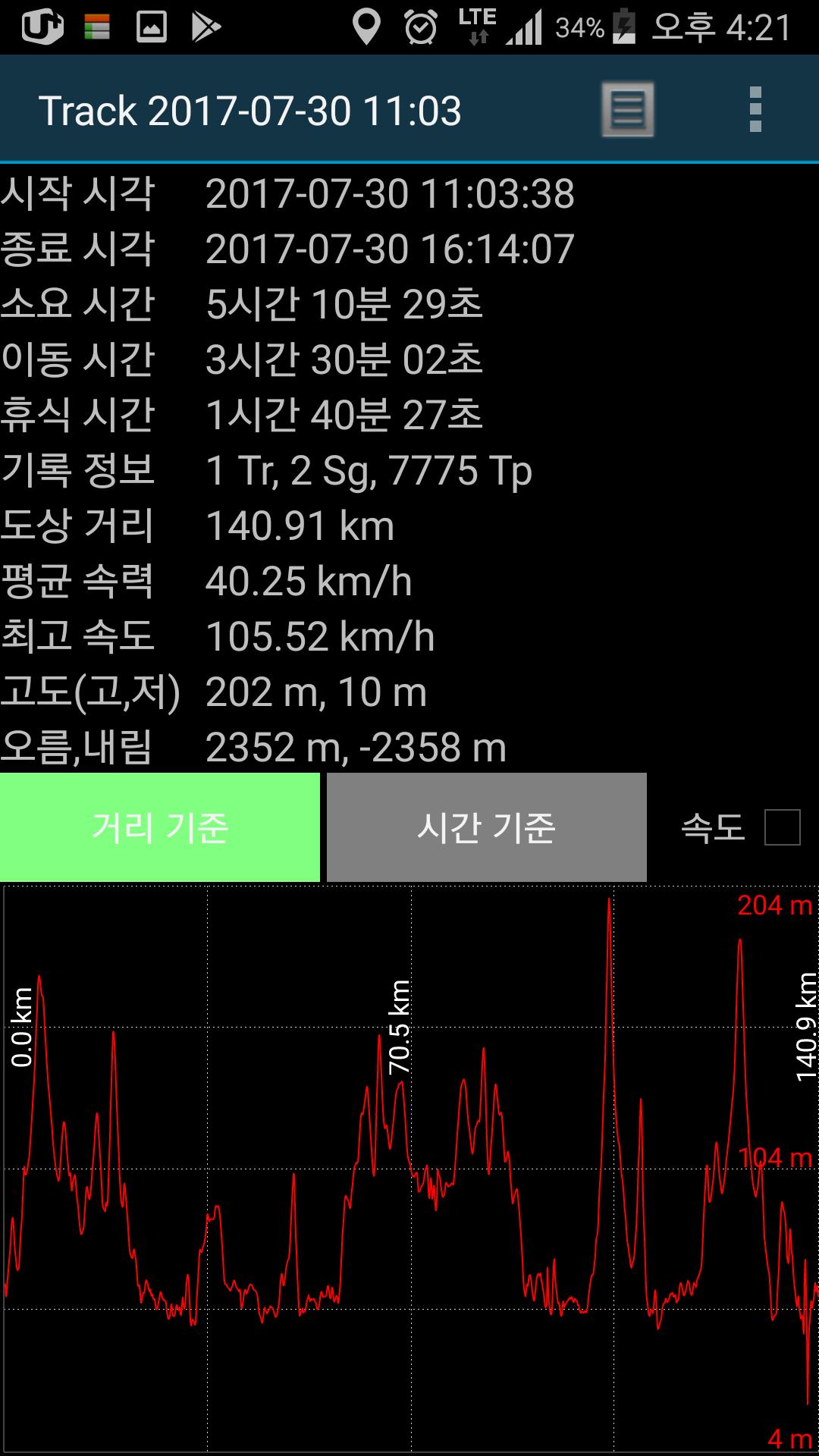Tap the 70.5 km midpoint gridline label
The image size is (819, 1456).
tap(397, 1028)
